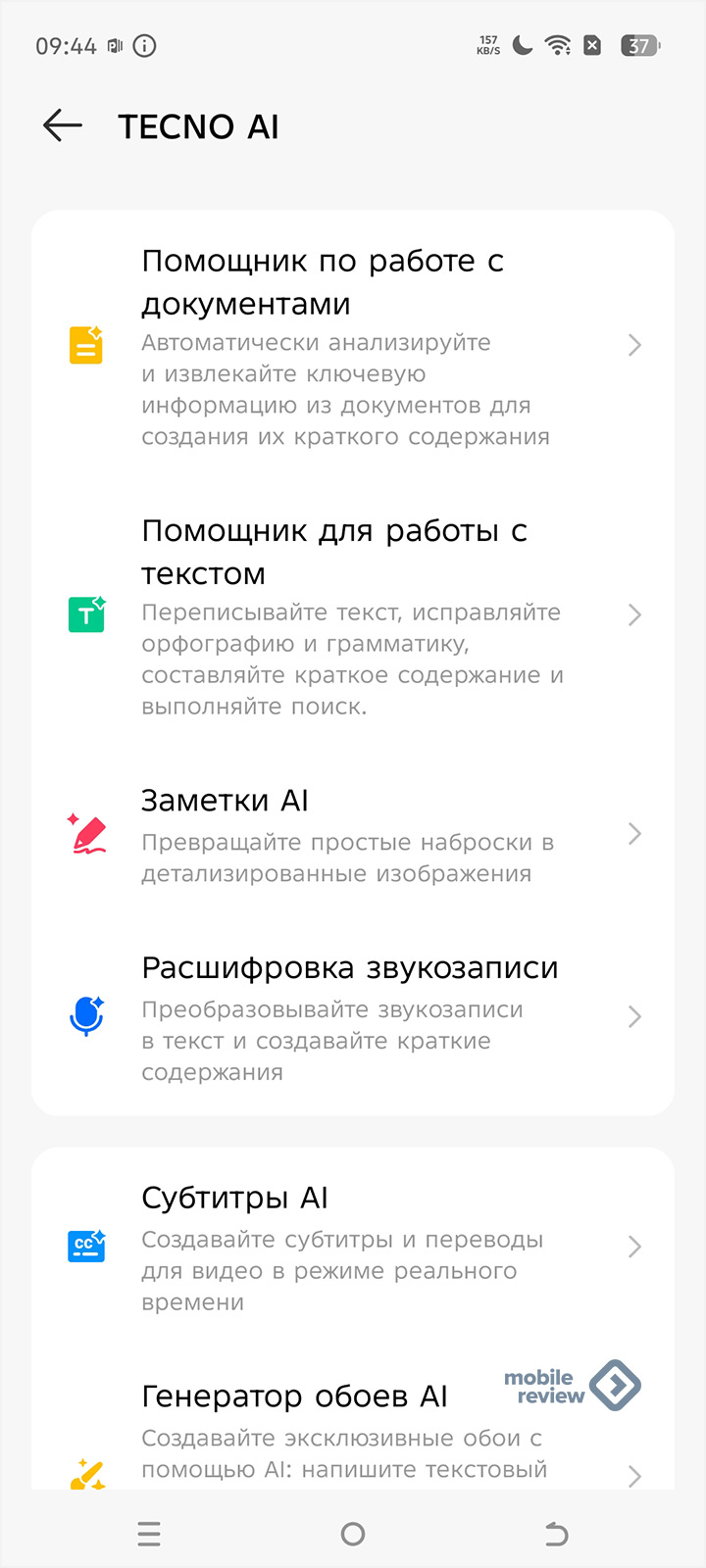Open Помощник для работы с текстом
Image resolution: width=706 pixels, height=1568 pixels.
353,615
